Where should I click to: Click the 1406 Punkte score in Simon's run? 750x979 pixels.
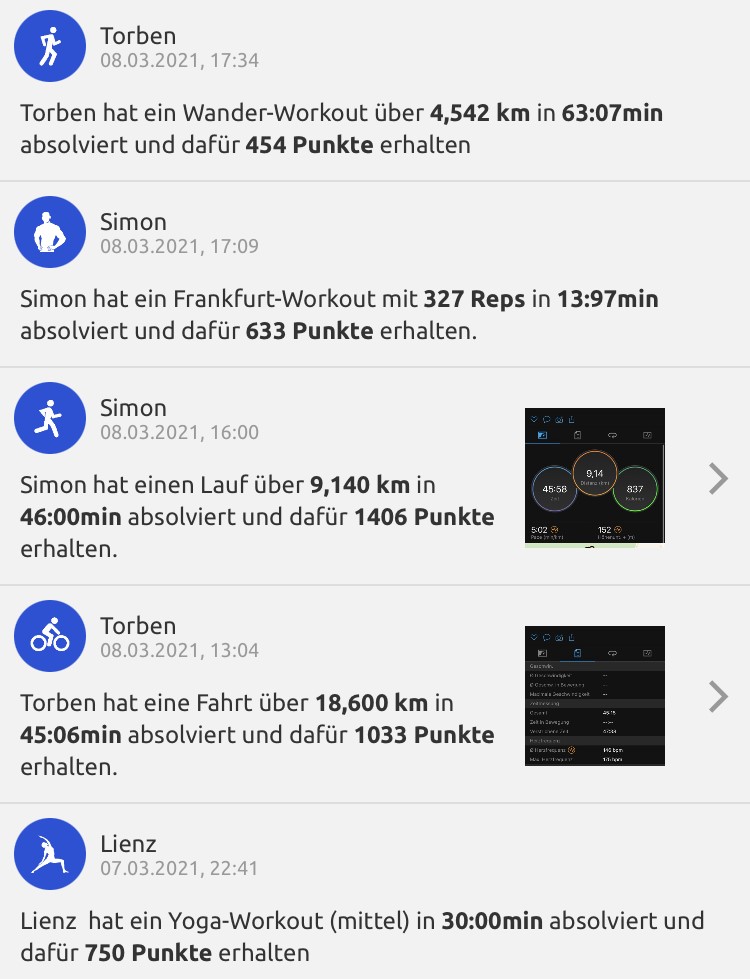pyautogui.click(x=424, y=516)
